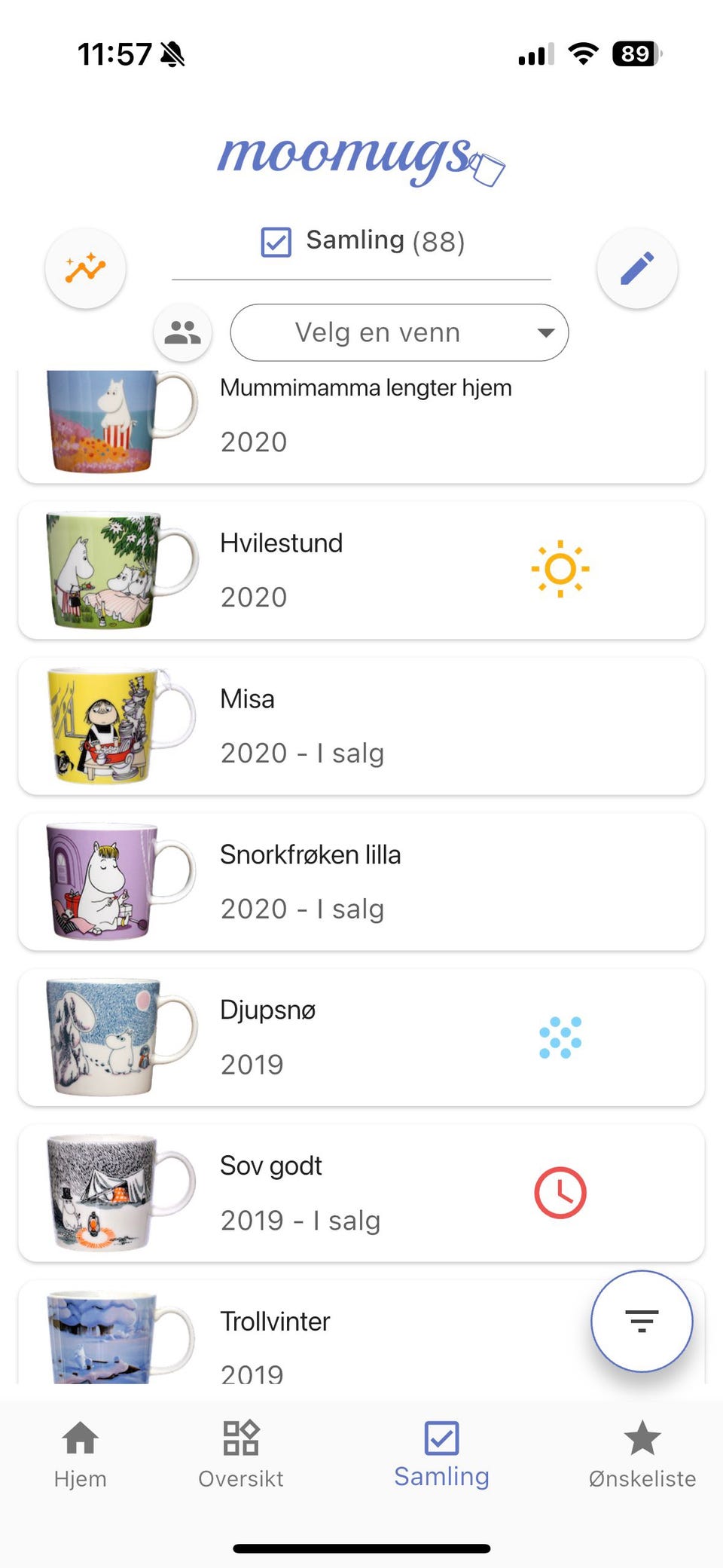
Task: View the Sov godt mug
Action: click(361, 1193)
